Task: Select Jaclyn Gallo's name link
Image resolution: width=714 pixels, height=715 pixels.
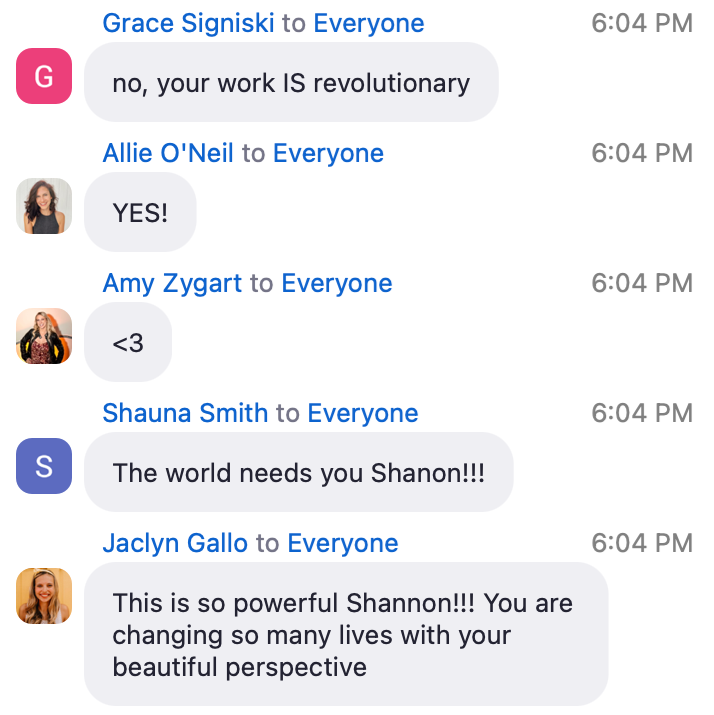Action: point(175,543)
